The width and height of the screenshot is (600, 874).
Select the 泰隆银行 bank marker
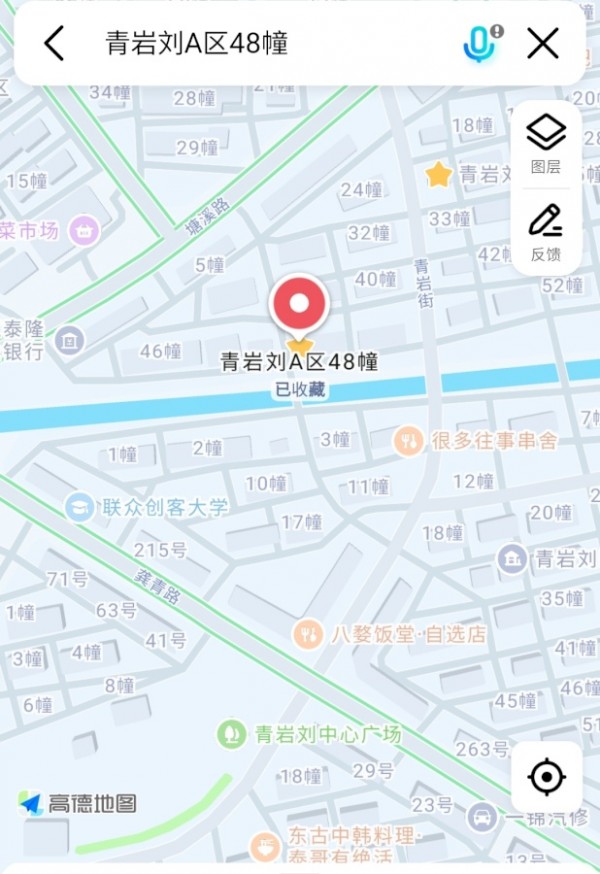pyautogui.click(x=70, y=340)
